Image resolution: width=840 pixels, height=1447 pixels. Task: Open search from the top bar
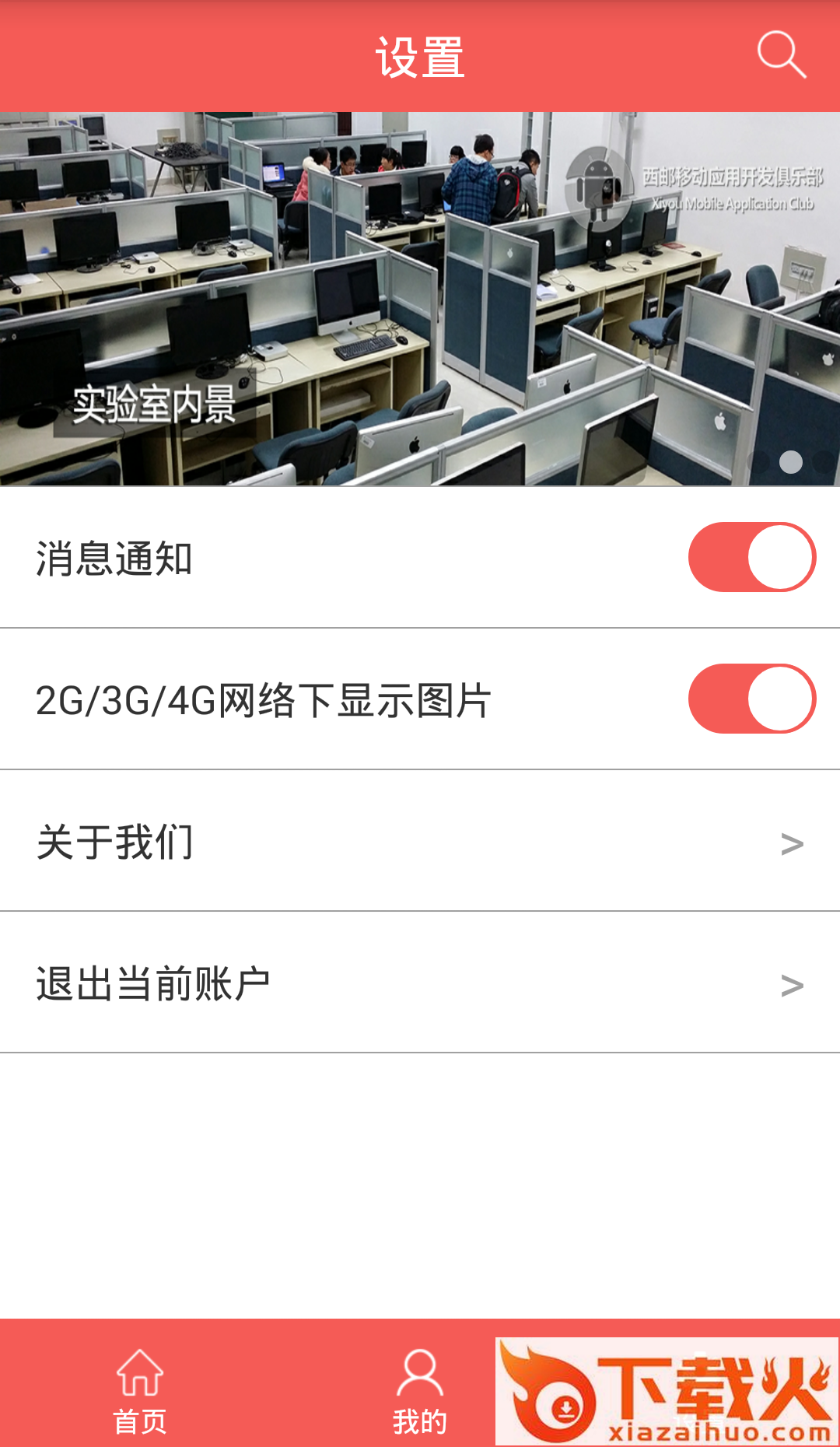click(x=781, y=55)
